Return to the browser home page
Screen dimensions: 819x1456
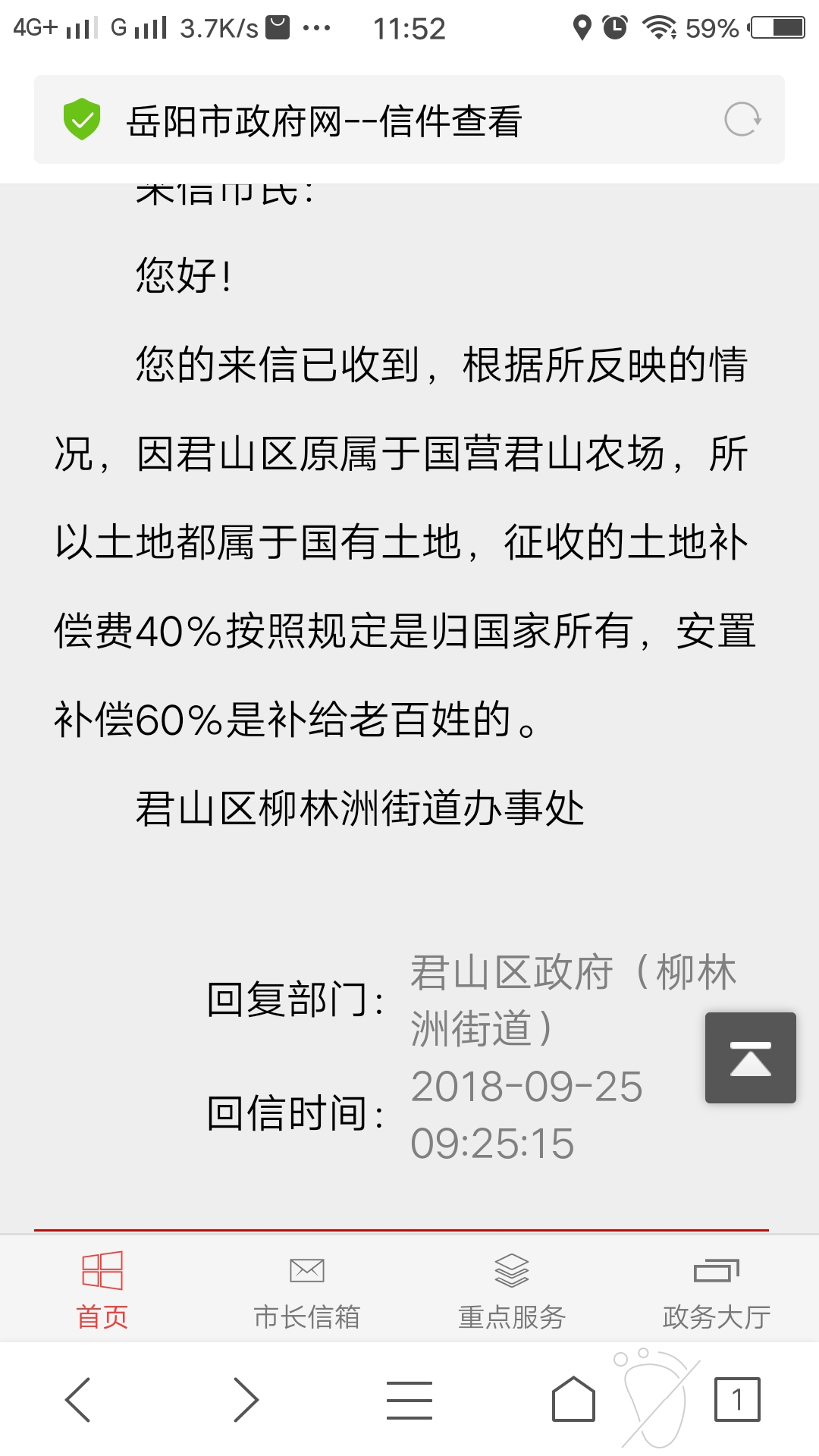tap(573, 1399)
